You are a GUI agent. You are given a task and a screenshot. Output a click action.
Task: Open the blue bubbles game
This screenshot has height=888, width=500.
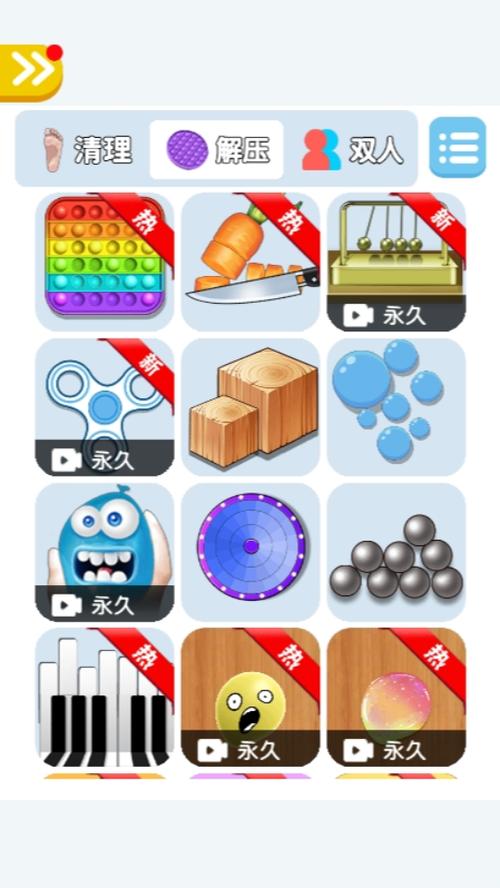coord(396,407)
